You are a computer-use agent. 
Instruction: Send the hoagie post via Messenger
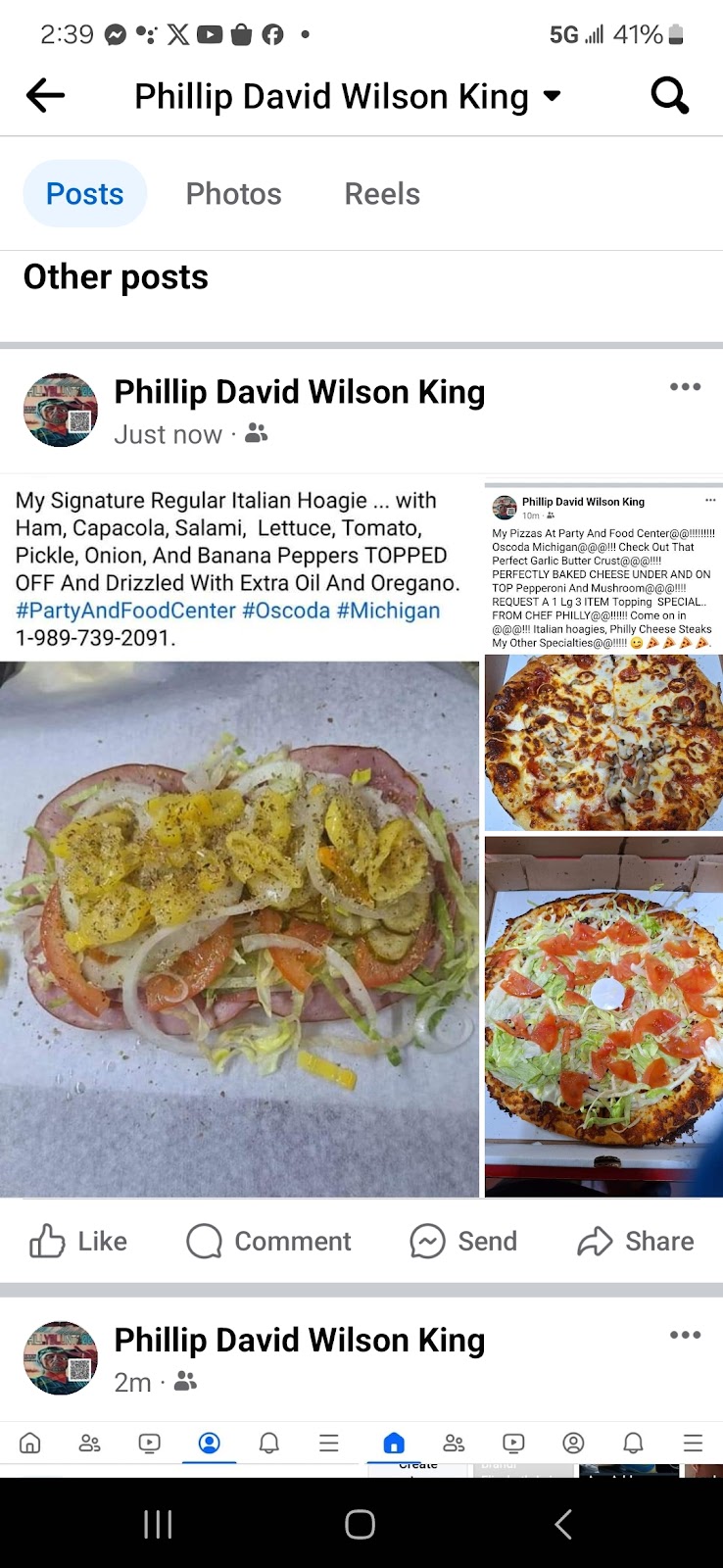pyautogui.click(x=462, y=1241)
